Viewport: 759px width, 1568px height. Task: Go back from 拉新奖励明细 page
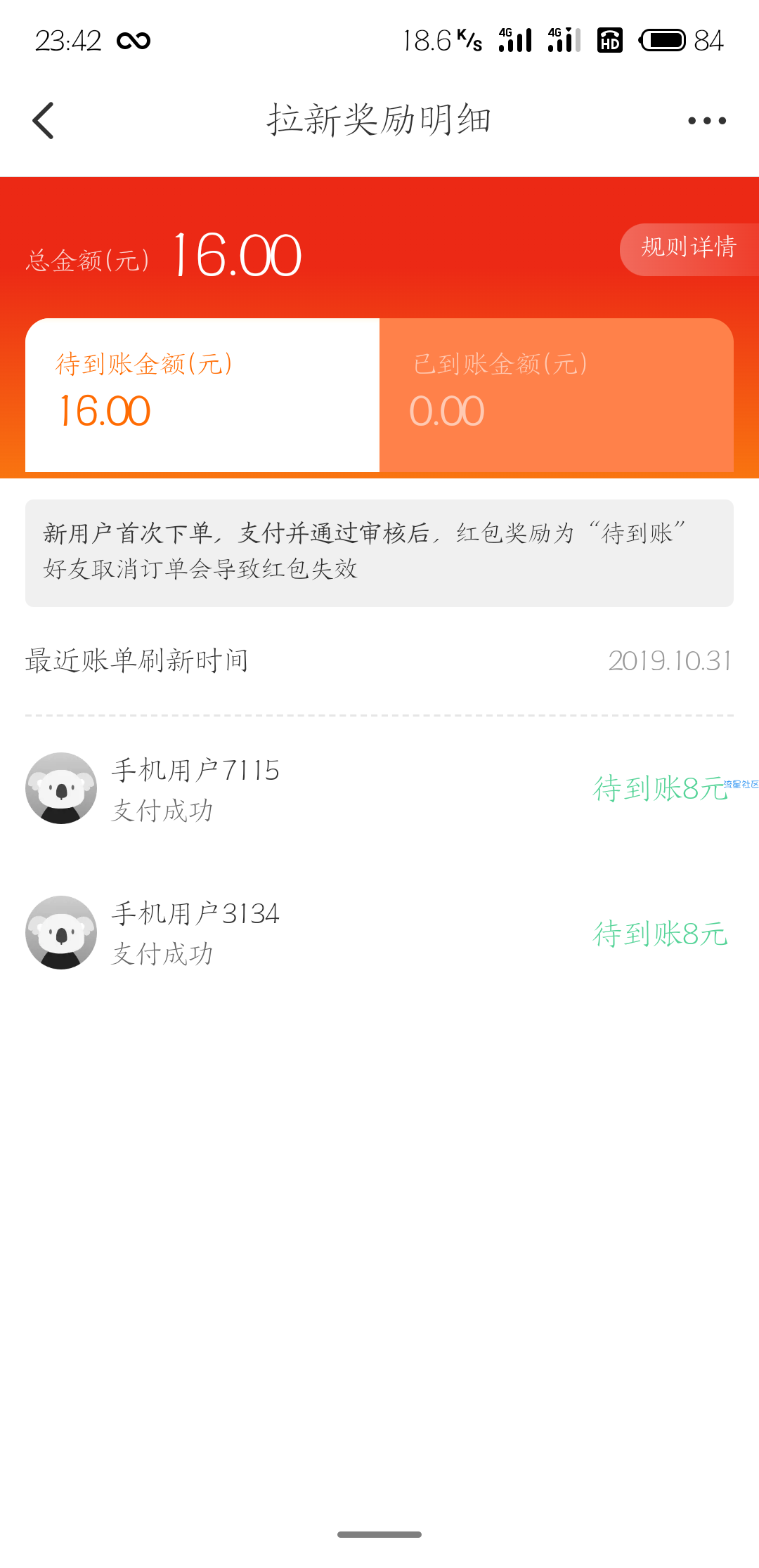click(44, 121)
